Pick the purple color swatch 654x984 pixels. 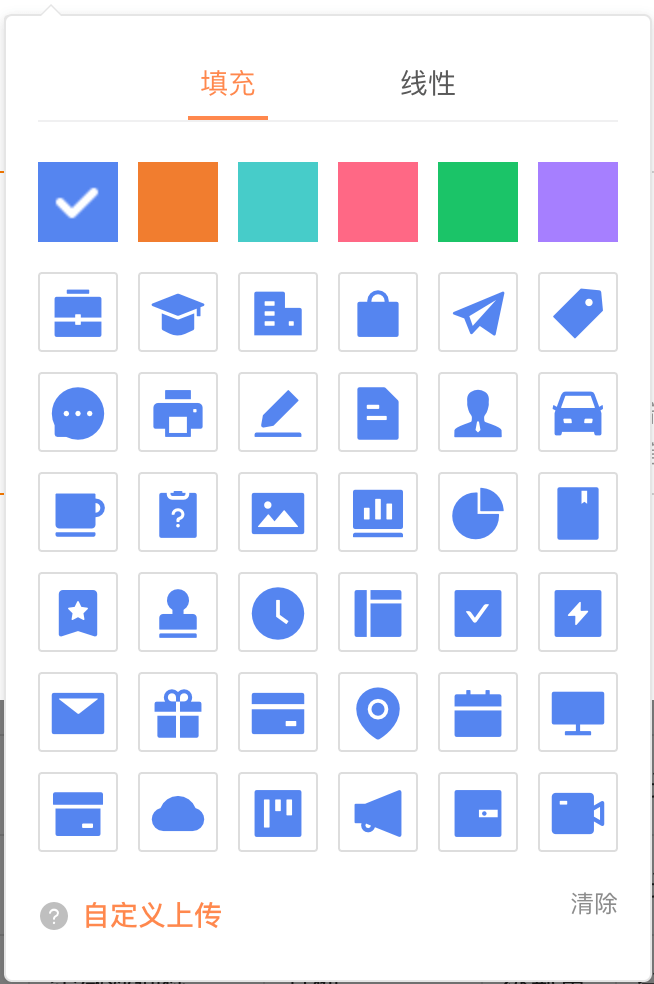578,202
